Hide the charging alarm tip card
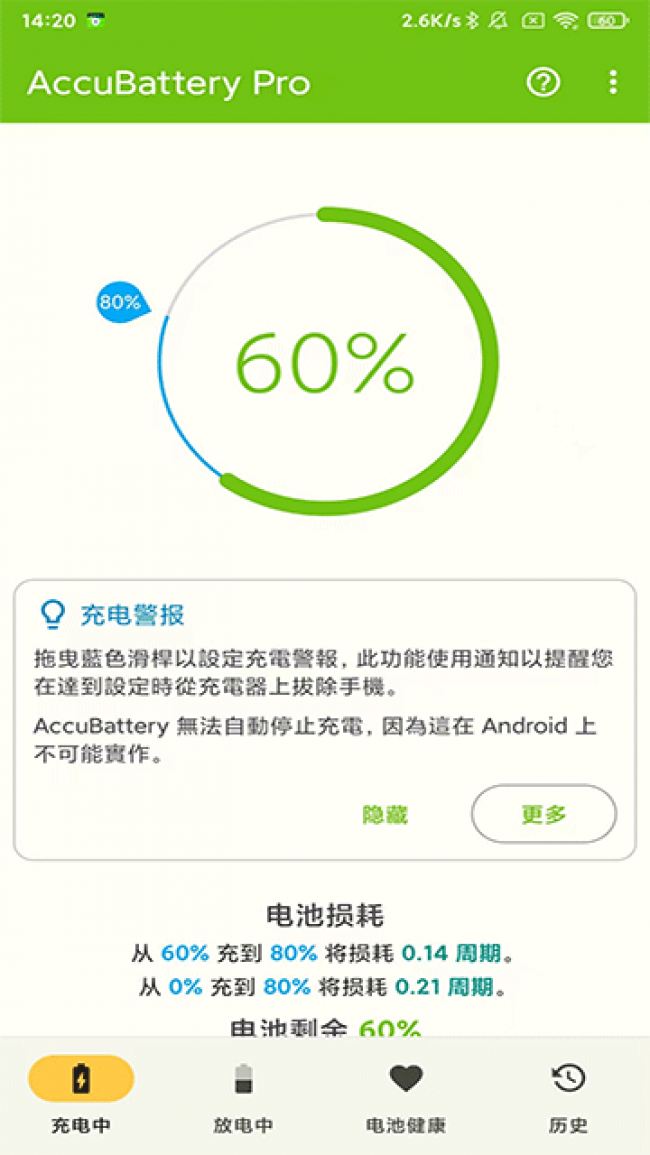This screenshot has height=1155, width=650. pyautogui.click(x=385, y=815)
